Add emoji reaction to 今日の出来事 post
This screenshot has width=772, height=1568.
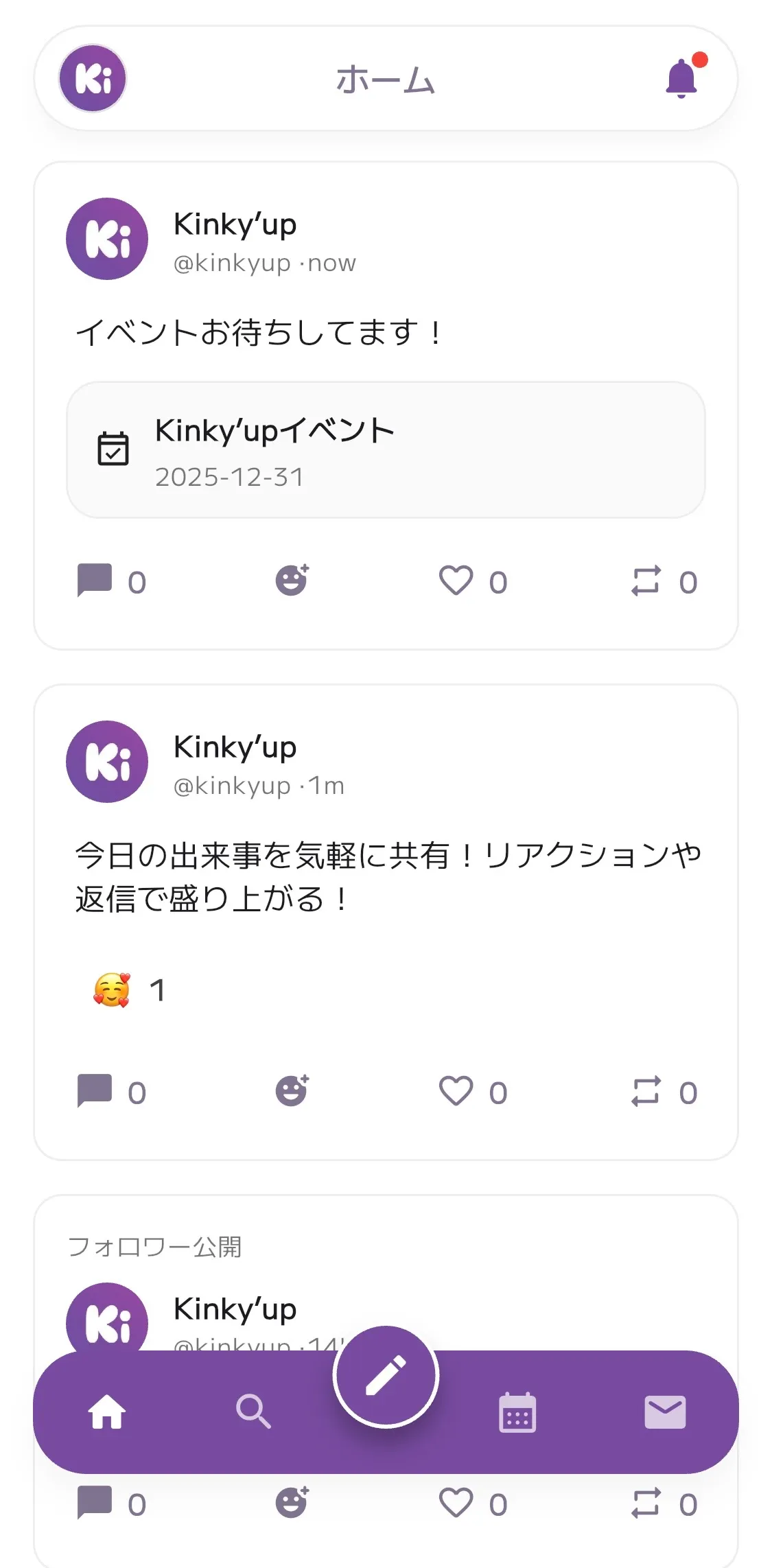coord(292,1090)
